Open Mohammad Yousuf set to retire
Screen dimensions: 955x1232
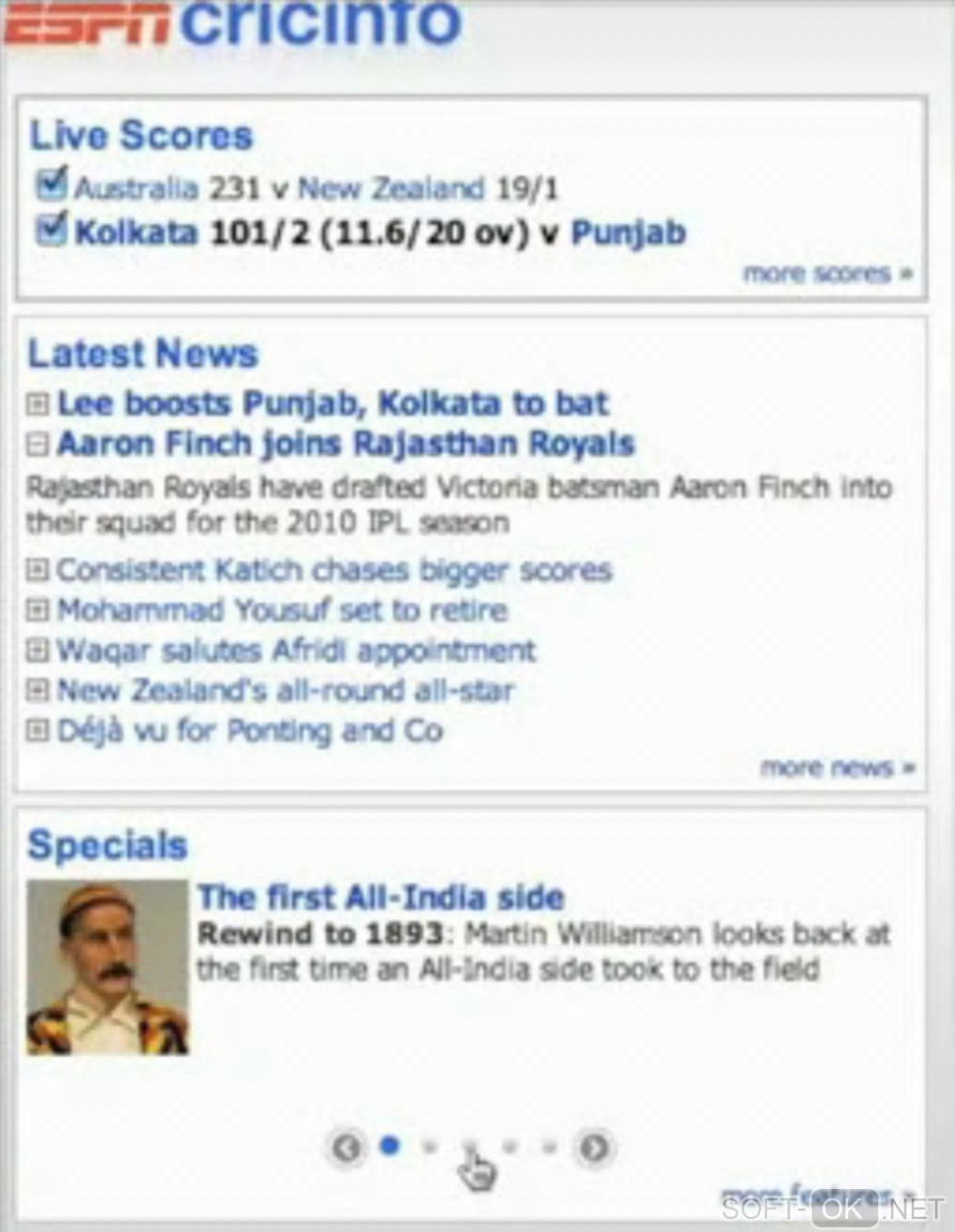point(282,610)
